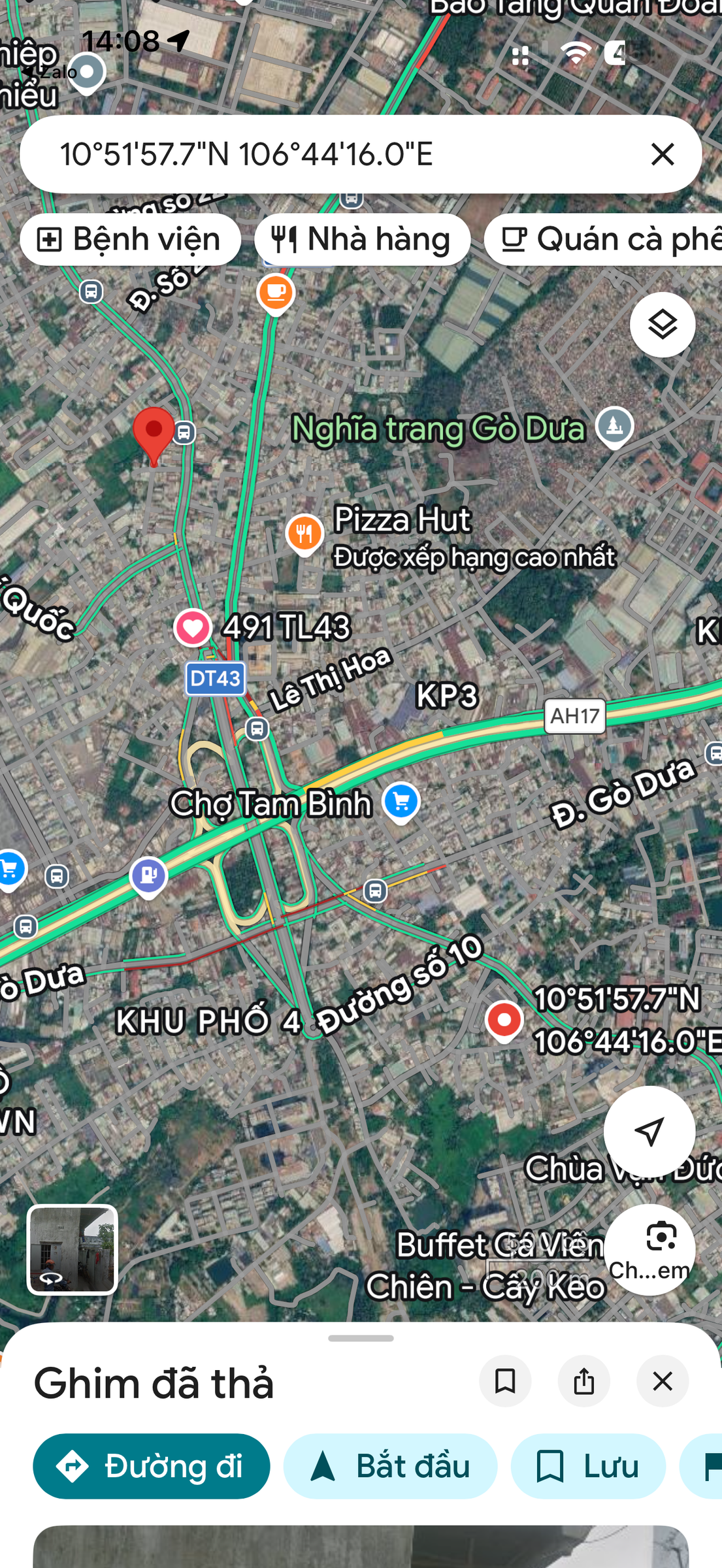Screen dimensions: 722x1568
Task: Open Street View thumbnail
Action: tap(72, 1249)
